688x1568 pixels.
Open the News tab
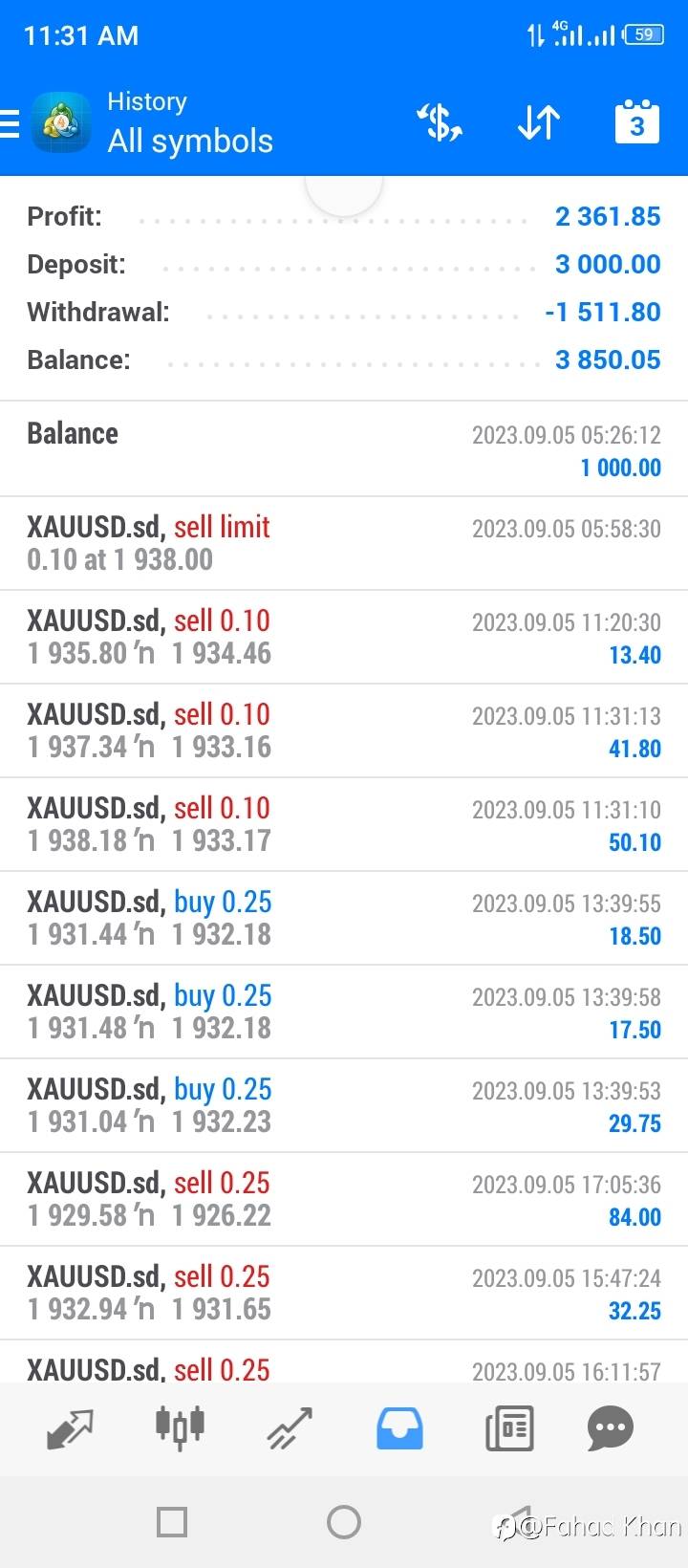point(508,1428)
